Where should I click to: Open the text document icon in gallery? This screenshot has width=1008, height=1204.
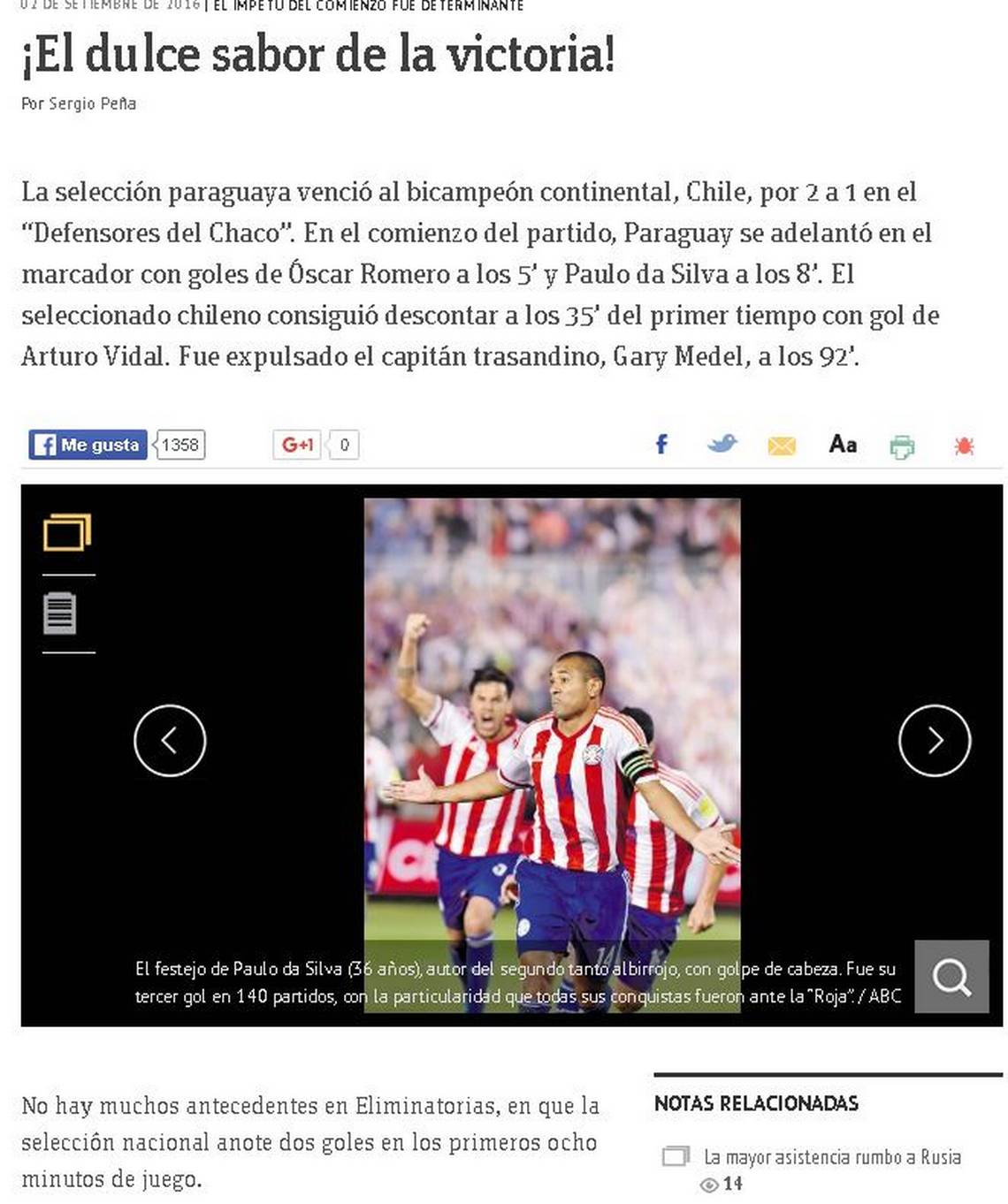click(x=60, y=613)
